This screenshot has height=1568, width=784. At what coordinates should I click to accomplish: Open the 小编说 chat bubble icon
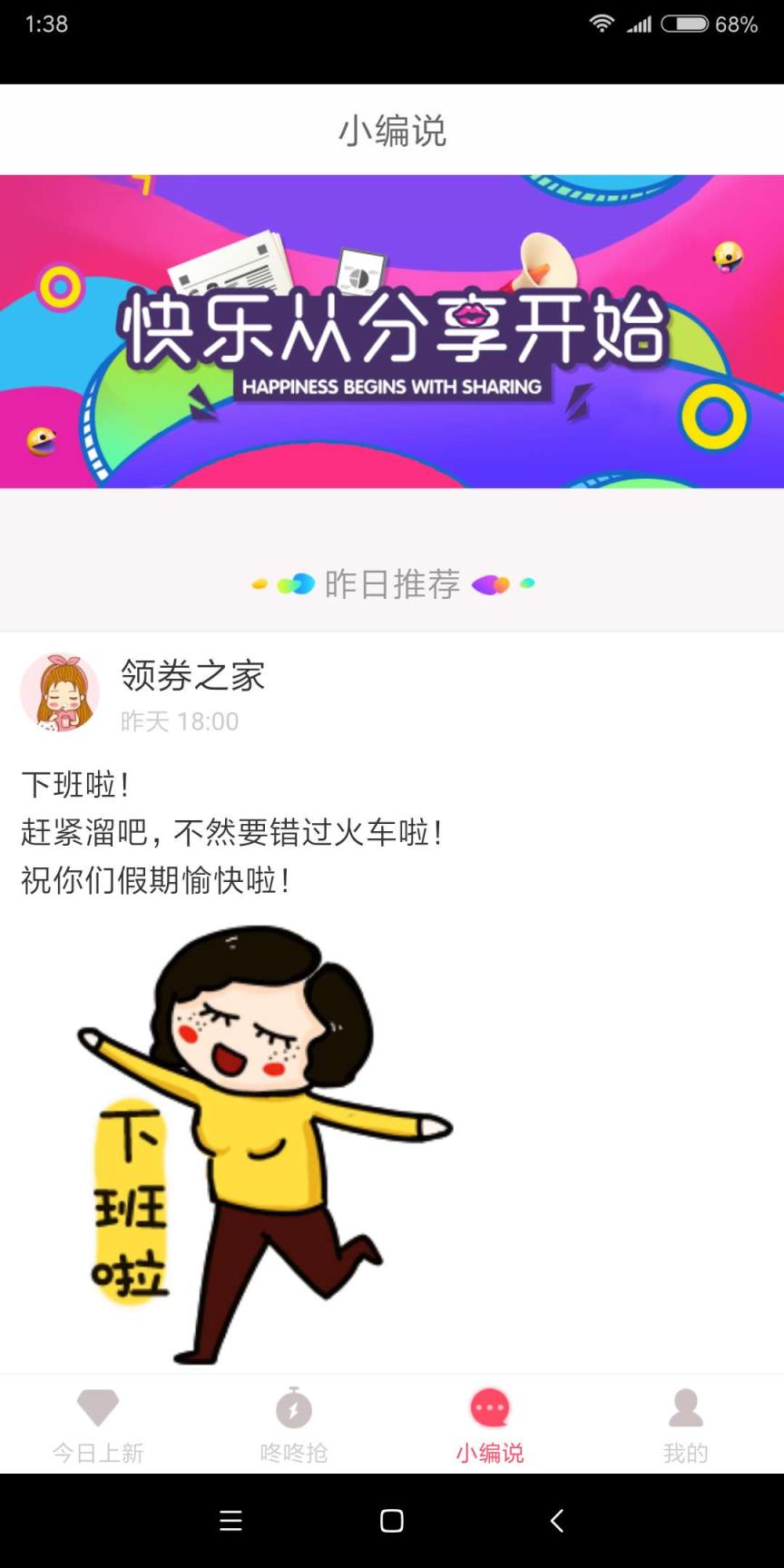click(489, 1406)
